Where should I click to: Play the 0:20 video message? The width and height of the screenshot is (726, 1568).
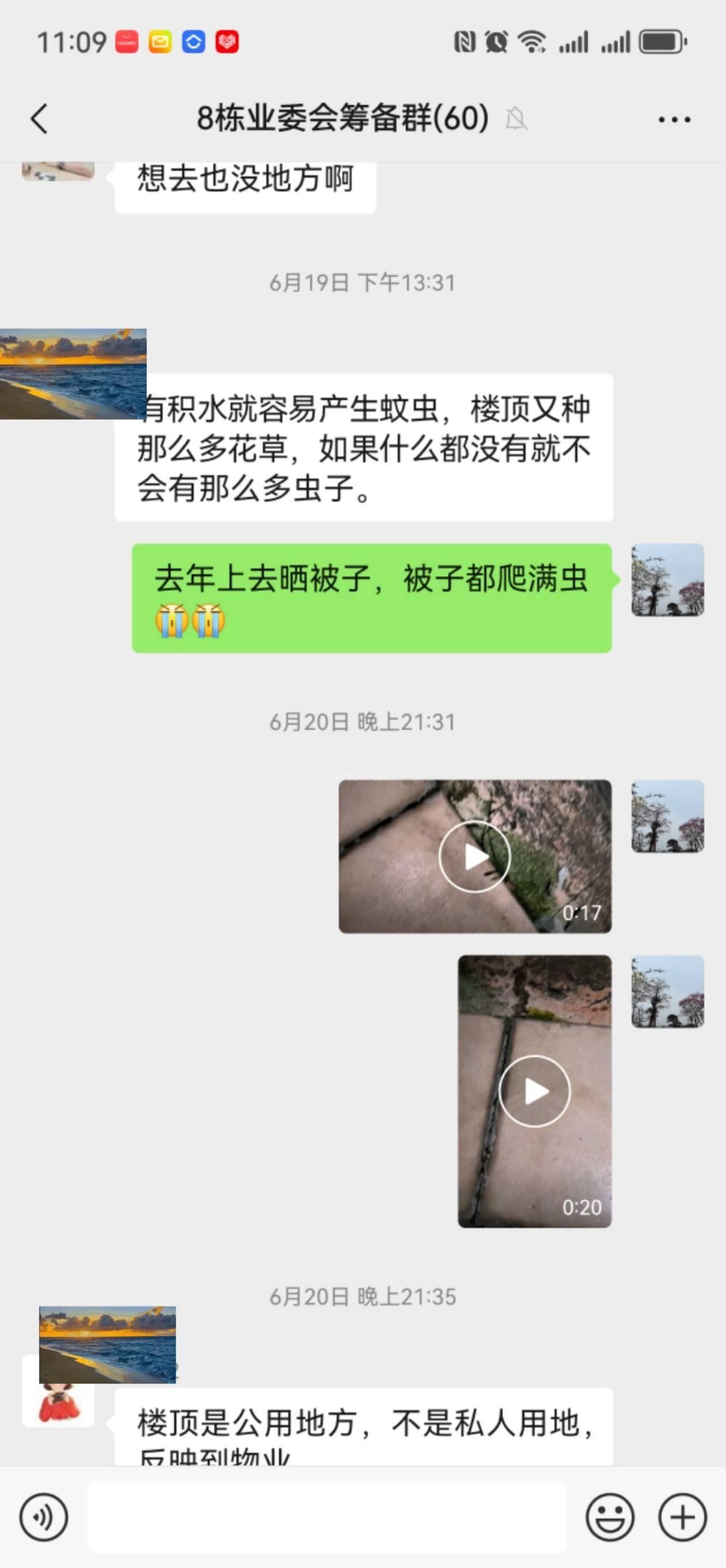pos(534,1091)
